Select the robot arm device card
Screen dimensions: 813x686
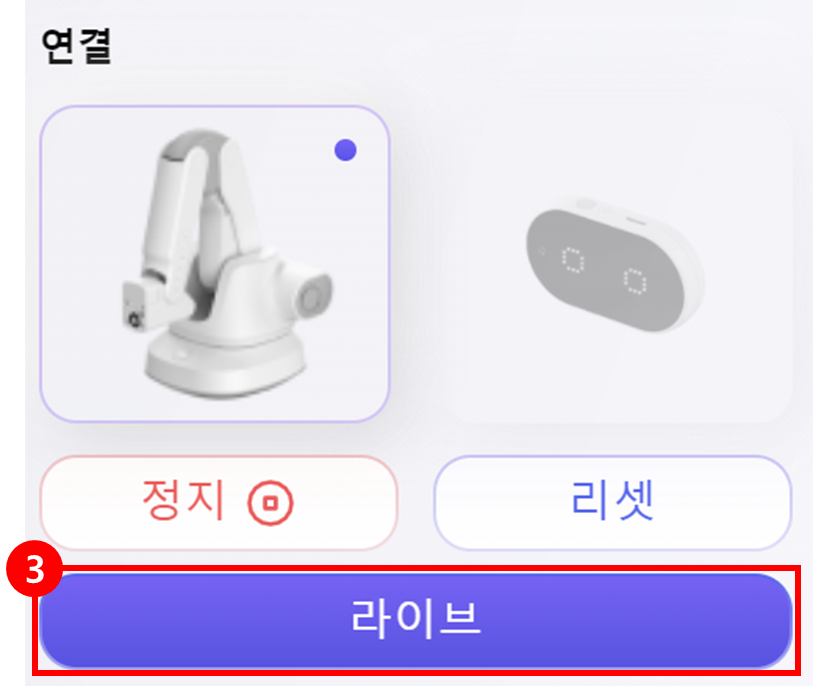click(x=214, y=264)
